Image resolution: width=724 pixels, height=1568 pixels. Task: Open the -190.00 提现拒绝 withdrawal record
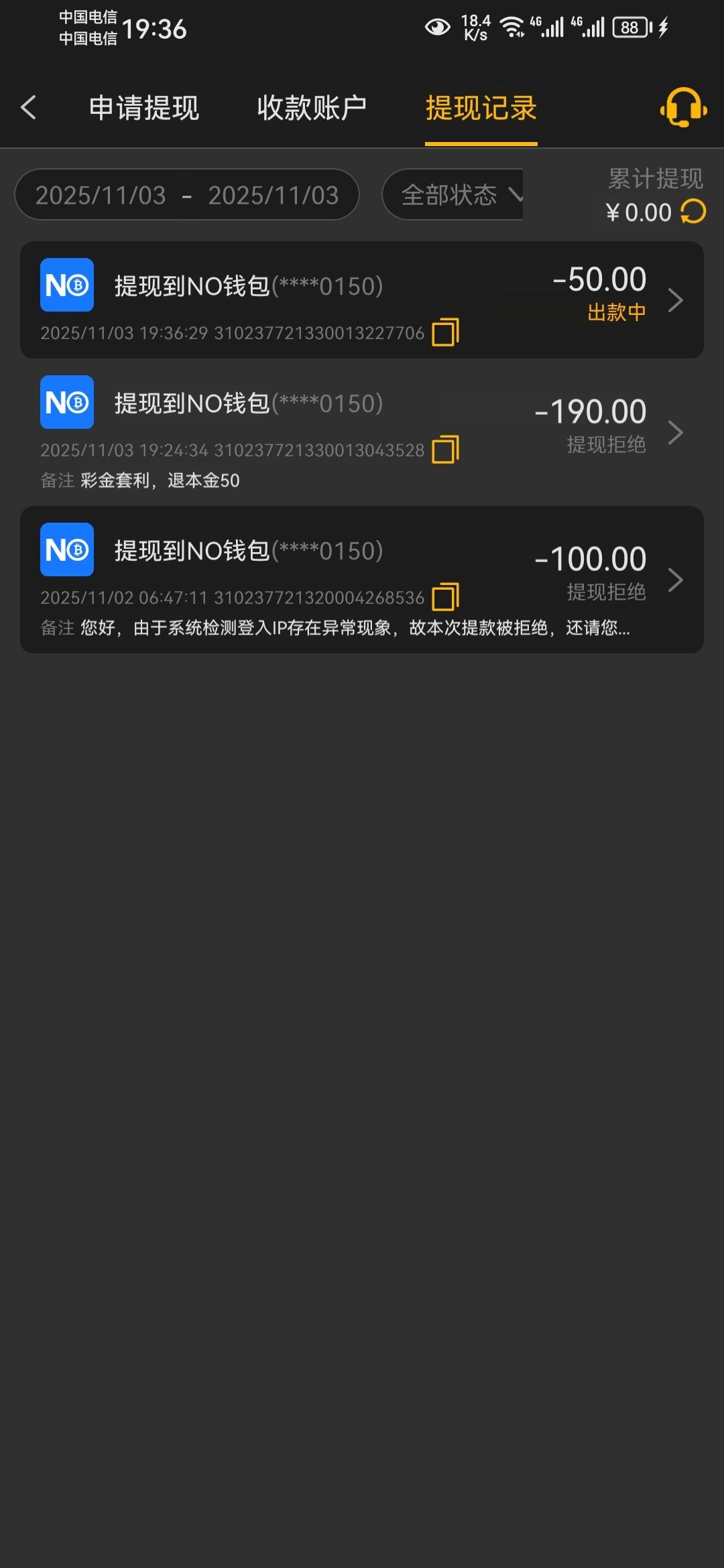click(x=362, y=432)
